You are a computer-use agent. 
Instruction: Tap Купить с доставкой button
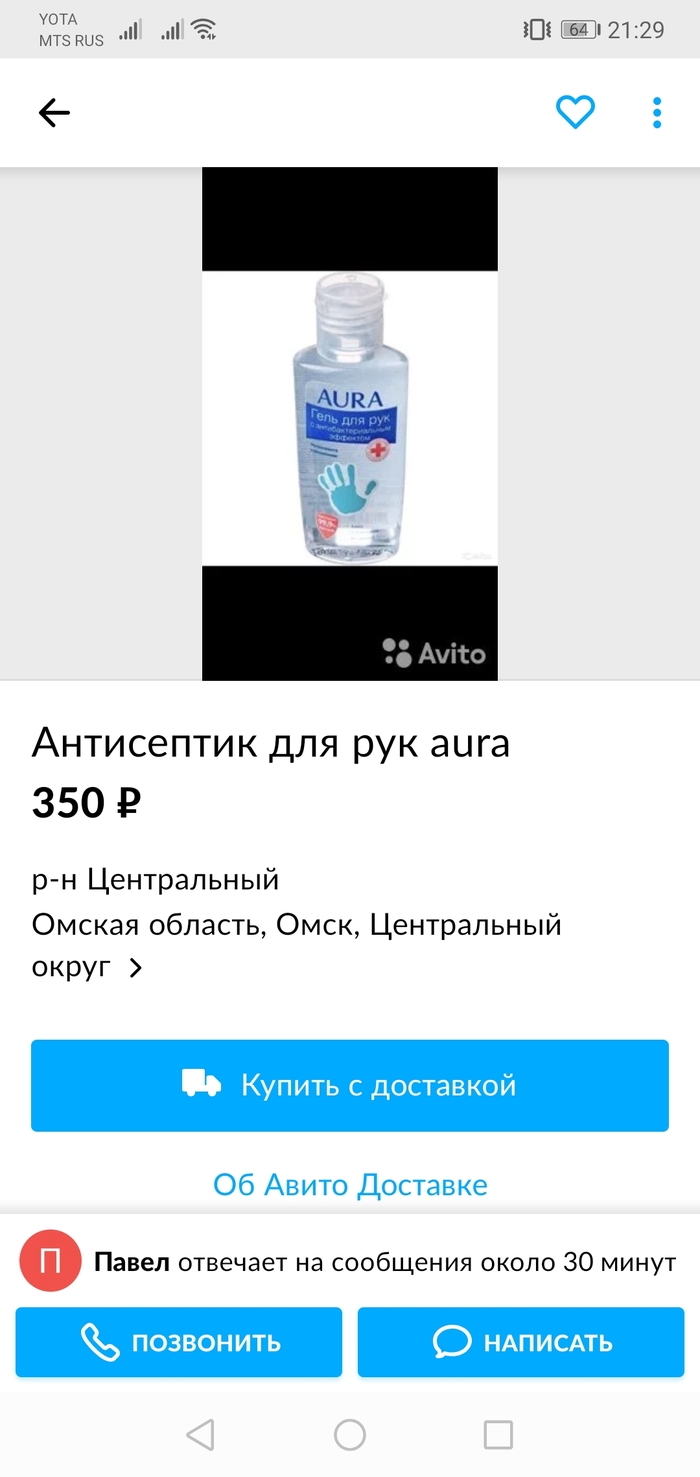[350, 1085]
